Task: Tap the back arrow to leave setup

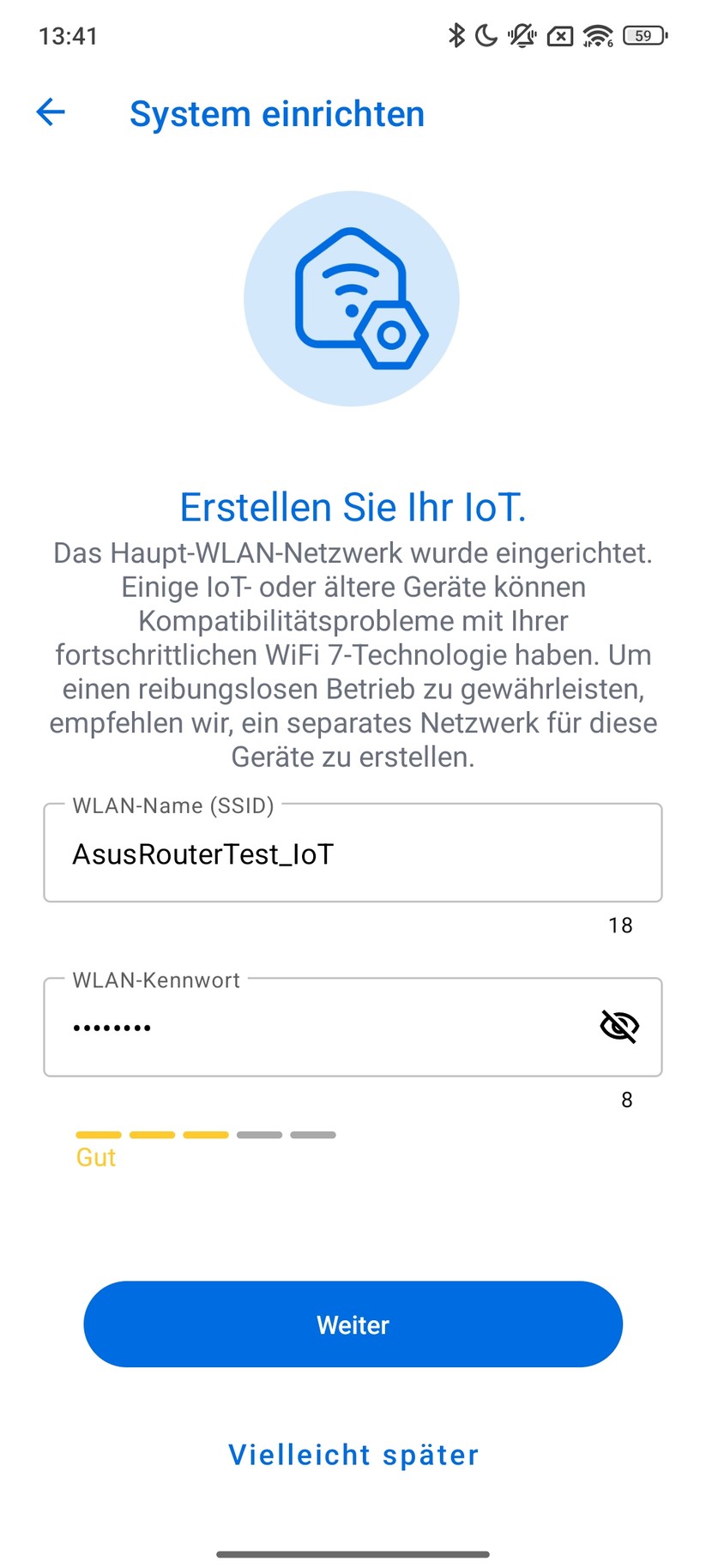Action: click(51, 112)
